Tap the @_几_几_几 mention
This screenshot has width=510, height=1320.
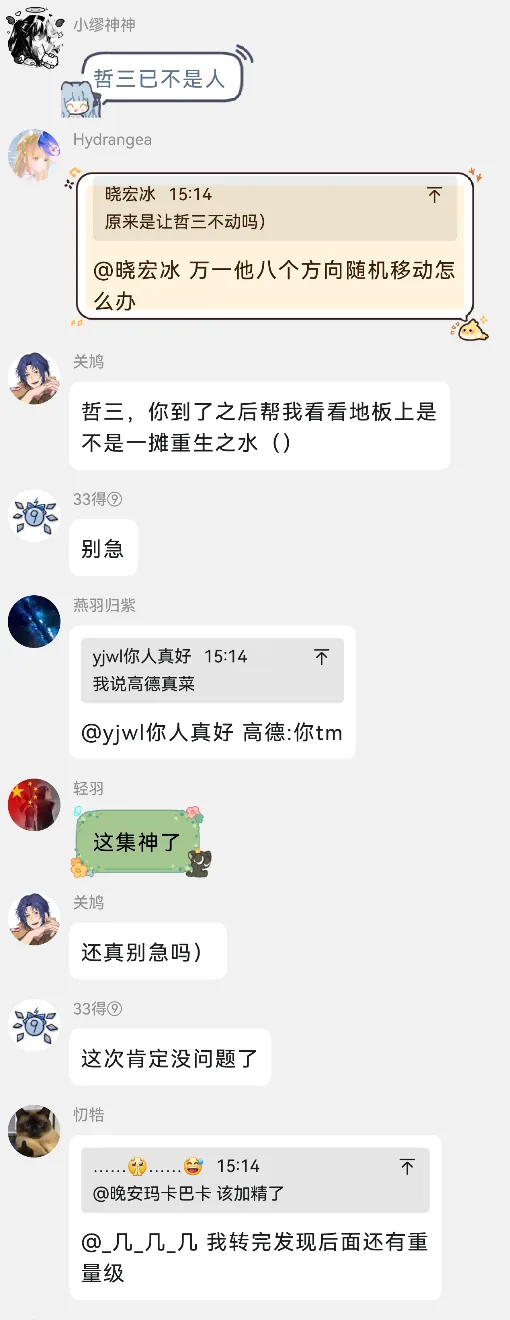(140, 1242)
